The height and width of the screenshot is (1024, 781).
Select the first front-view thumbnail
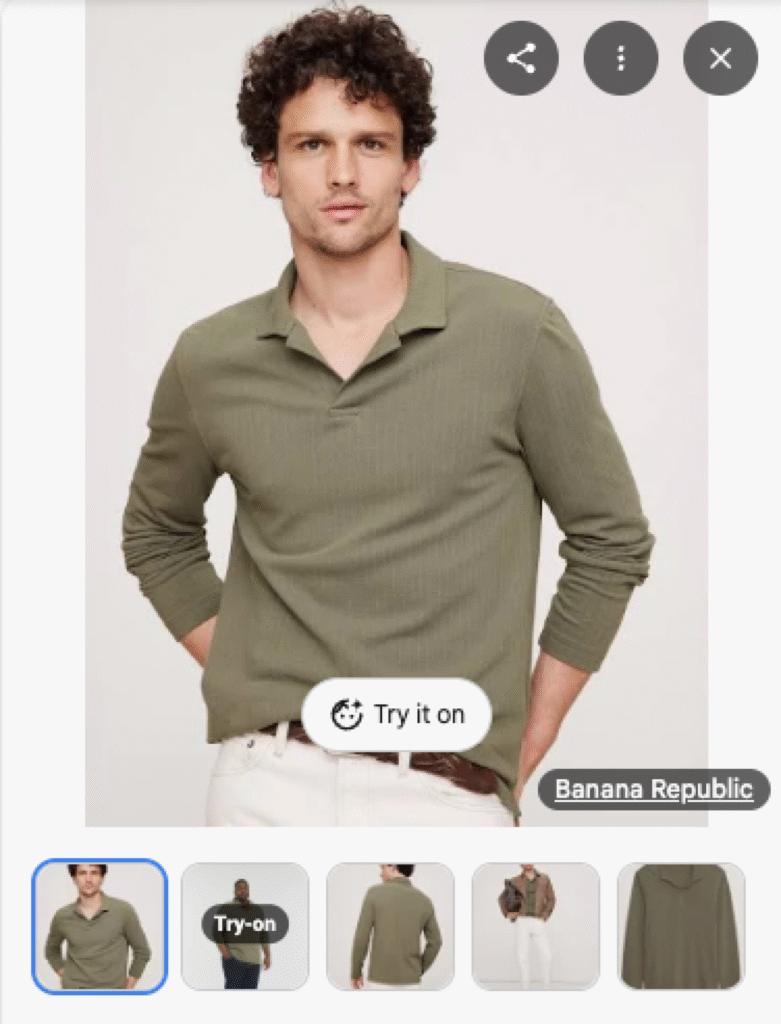(x=99, y=926)
